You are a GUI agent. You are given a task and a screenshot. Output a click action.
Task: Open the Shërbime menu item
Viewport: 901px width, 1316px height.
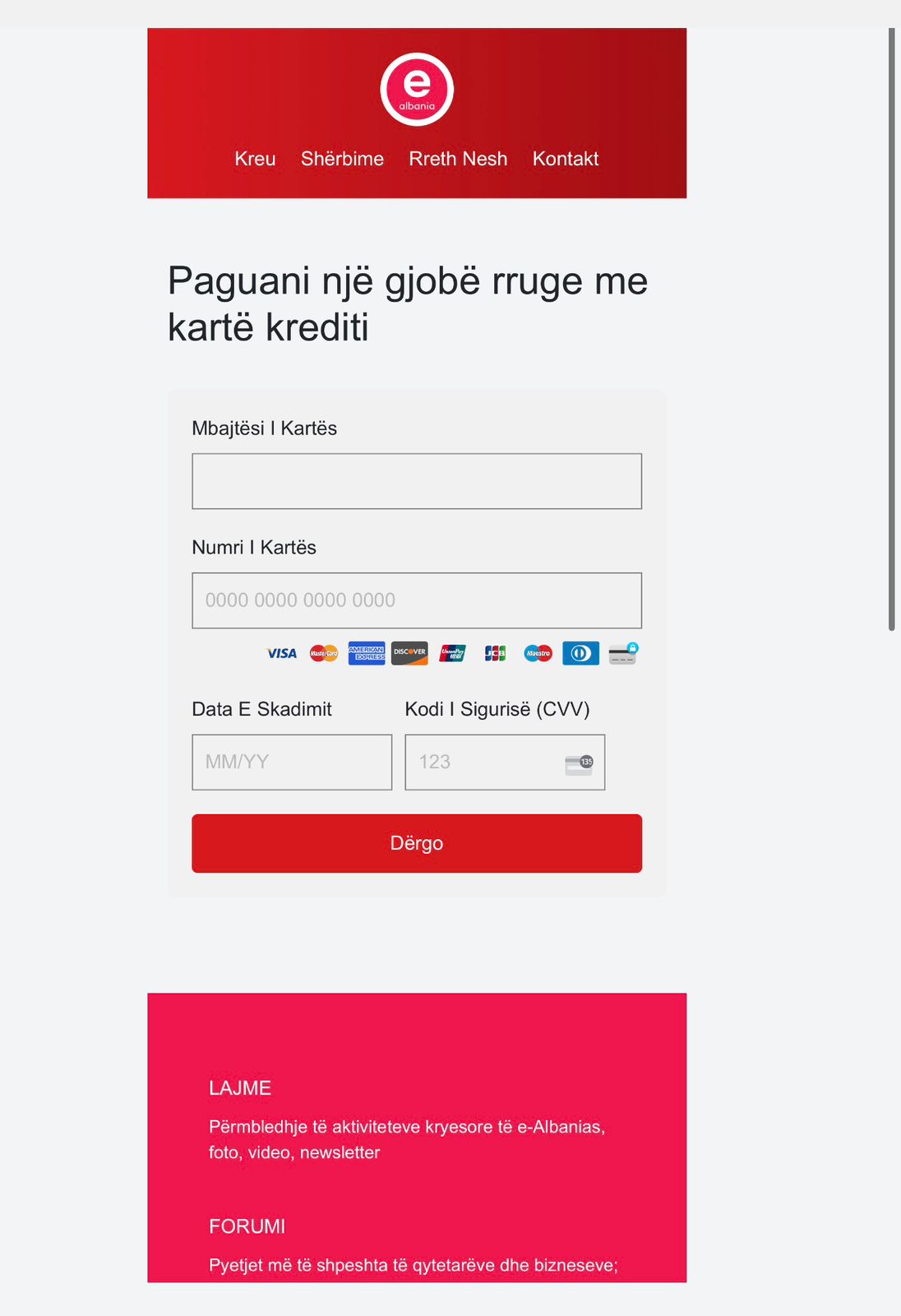343,159
